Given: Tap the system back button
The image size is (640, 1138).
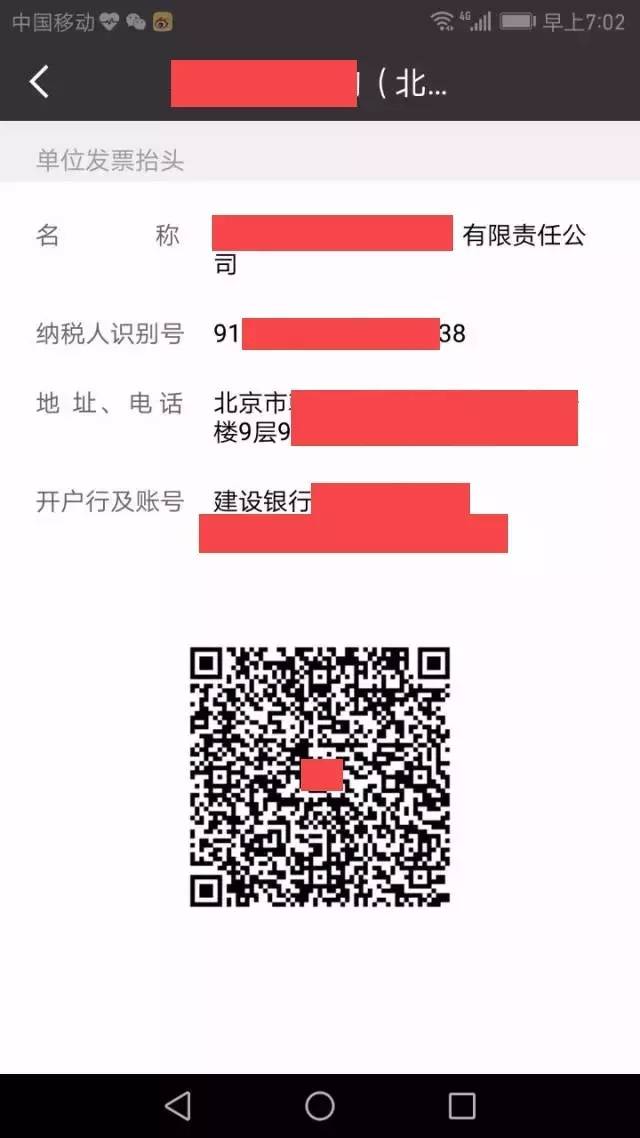Looking at the screenshot, I should [178, 1105].
